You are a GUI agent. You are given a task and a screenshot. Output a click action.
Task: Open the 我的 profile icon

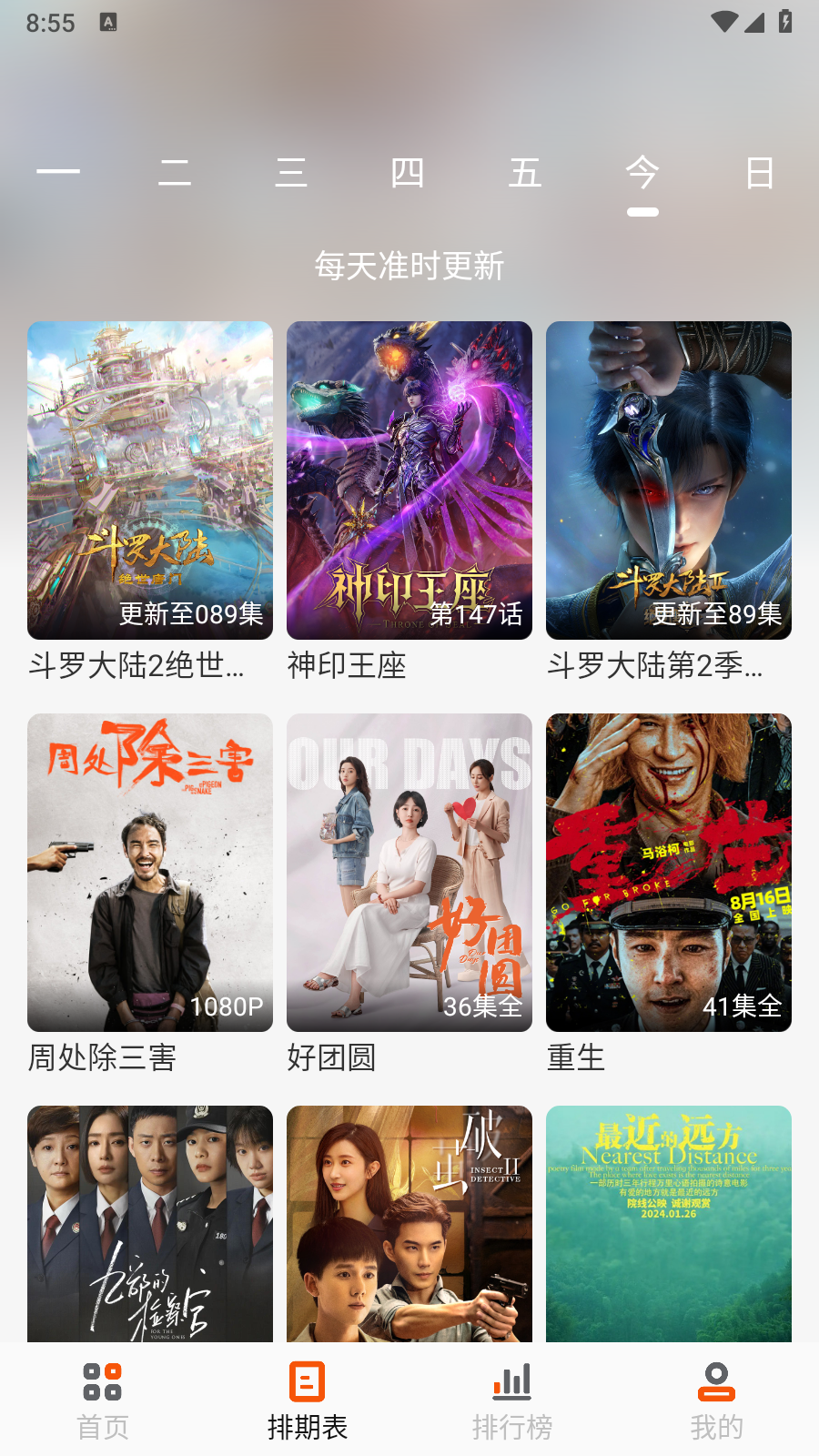point(717,1382)
